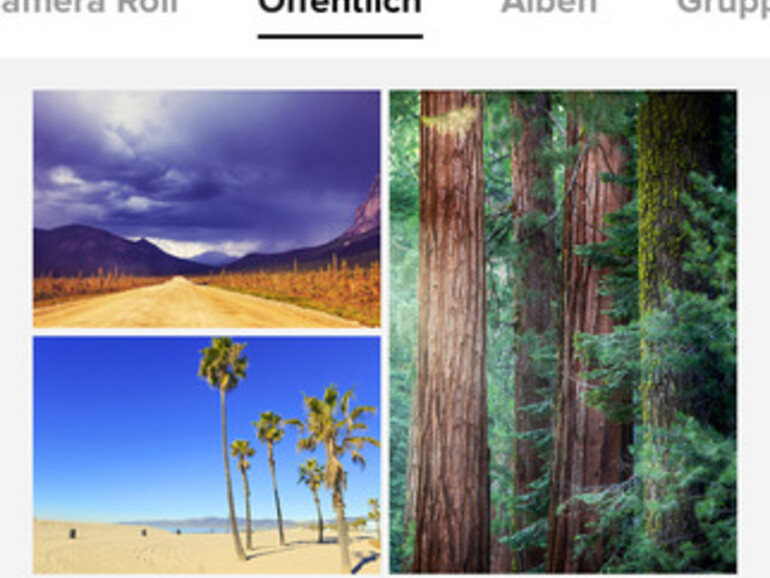Image resolution: width=770 pixels, height=578 pixels.
Task: Select the Öffentlich tab
Action: tap(340, 8)
